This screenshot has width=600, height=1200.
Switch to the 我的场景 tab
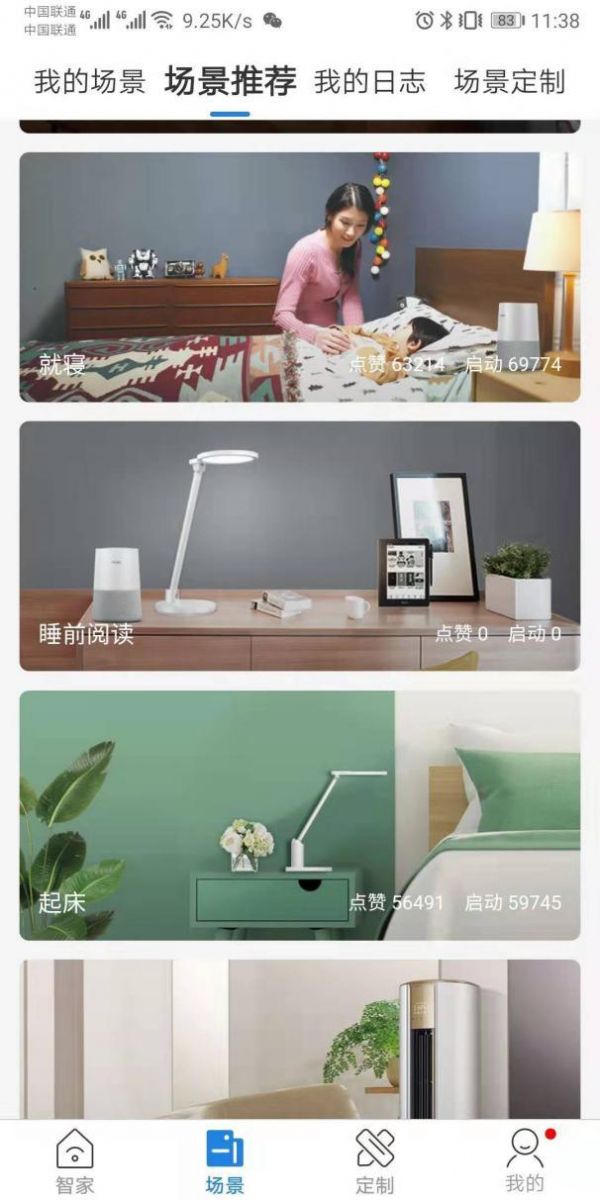90,82
